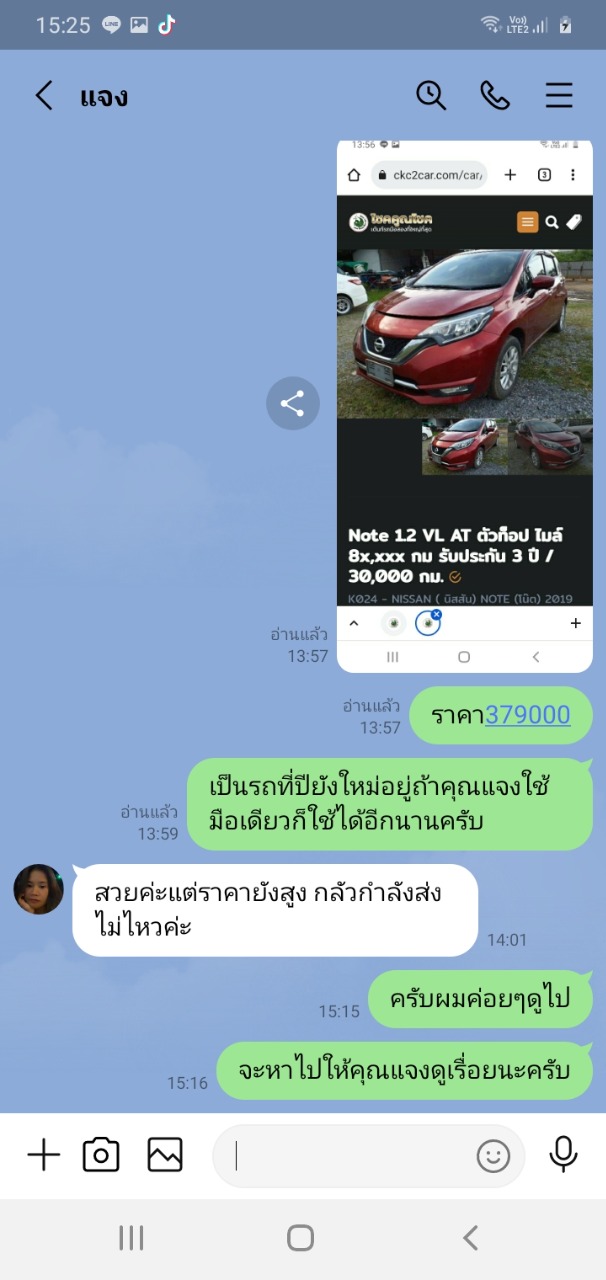
Task: Open the 379000 price link
Action: 527,715
